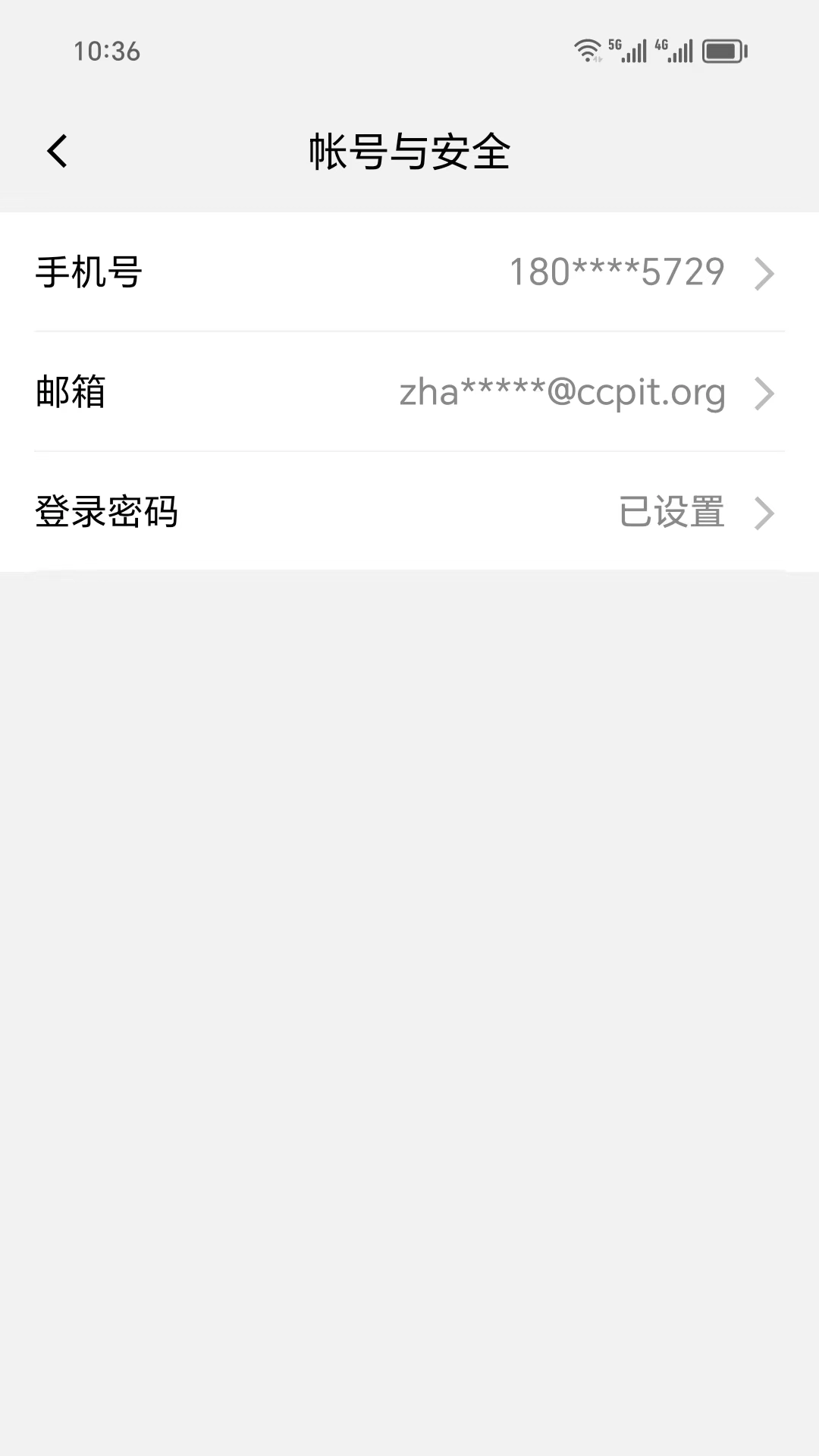This screenshot has height=1456, width=819.
Task: Expand the phone number detail arrow
Action: coord(765,273)
